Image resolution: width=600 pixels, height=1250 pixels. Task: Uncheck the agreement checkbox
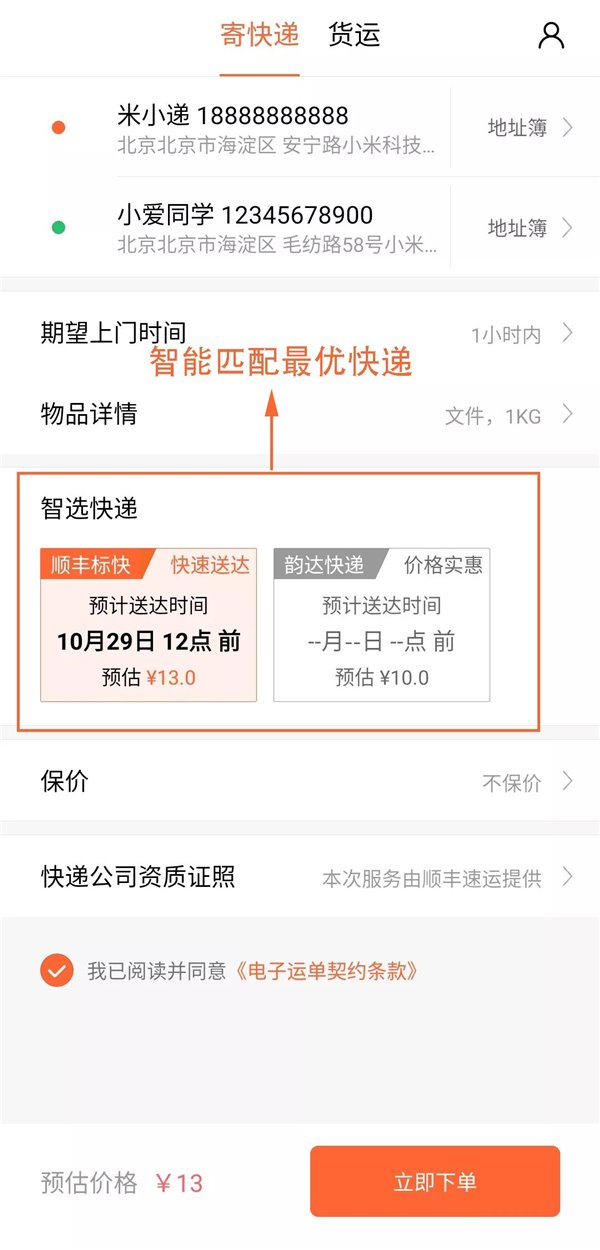pyautogui.click(x=57, y=970)
